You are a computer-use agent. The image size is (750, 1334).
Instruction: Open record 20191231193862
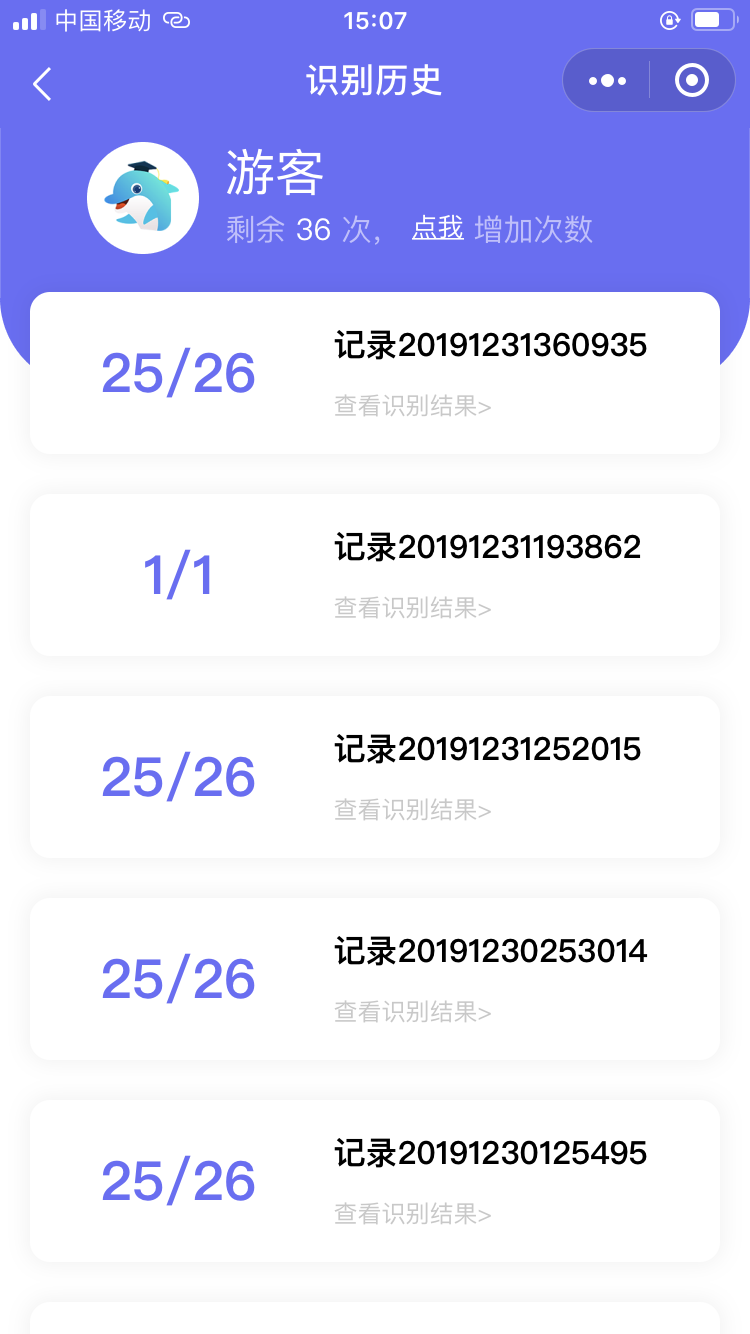tap(375, 575)
